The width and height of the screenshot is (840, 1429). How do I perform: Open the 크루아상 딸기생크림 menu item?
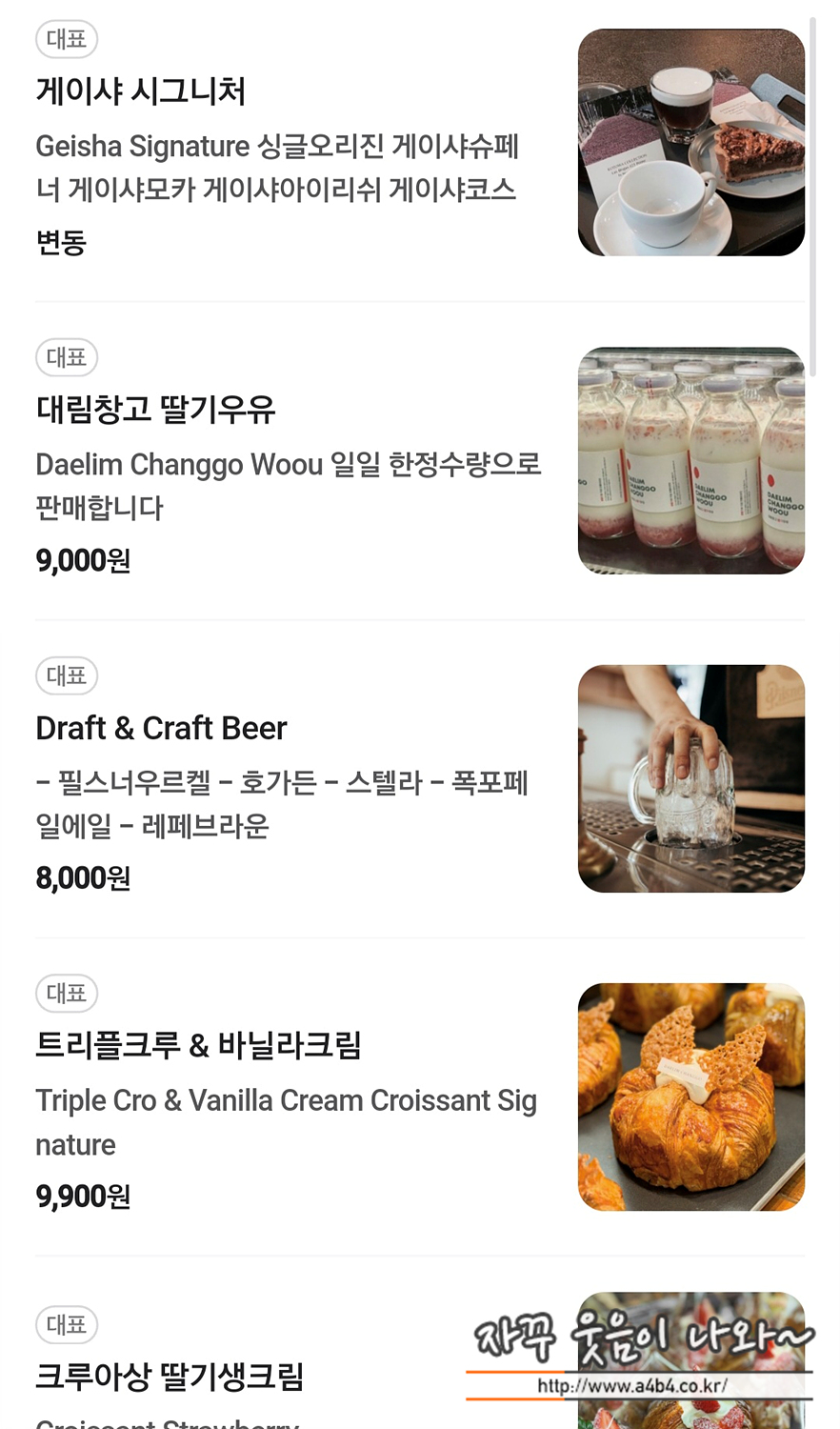tap(170, 1376)
